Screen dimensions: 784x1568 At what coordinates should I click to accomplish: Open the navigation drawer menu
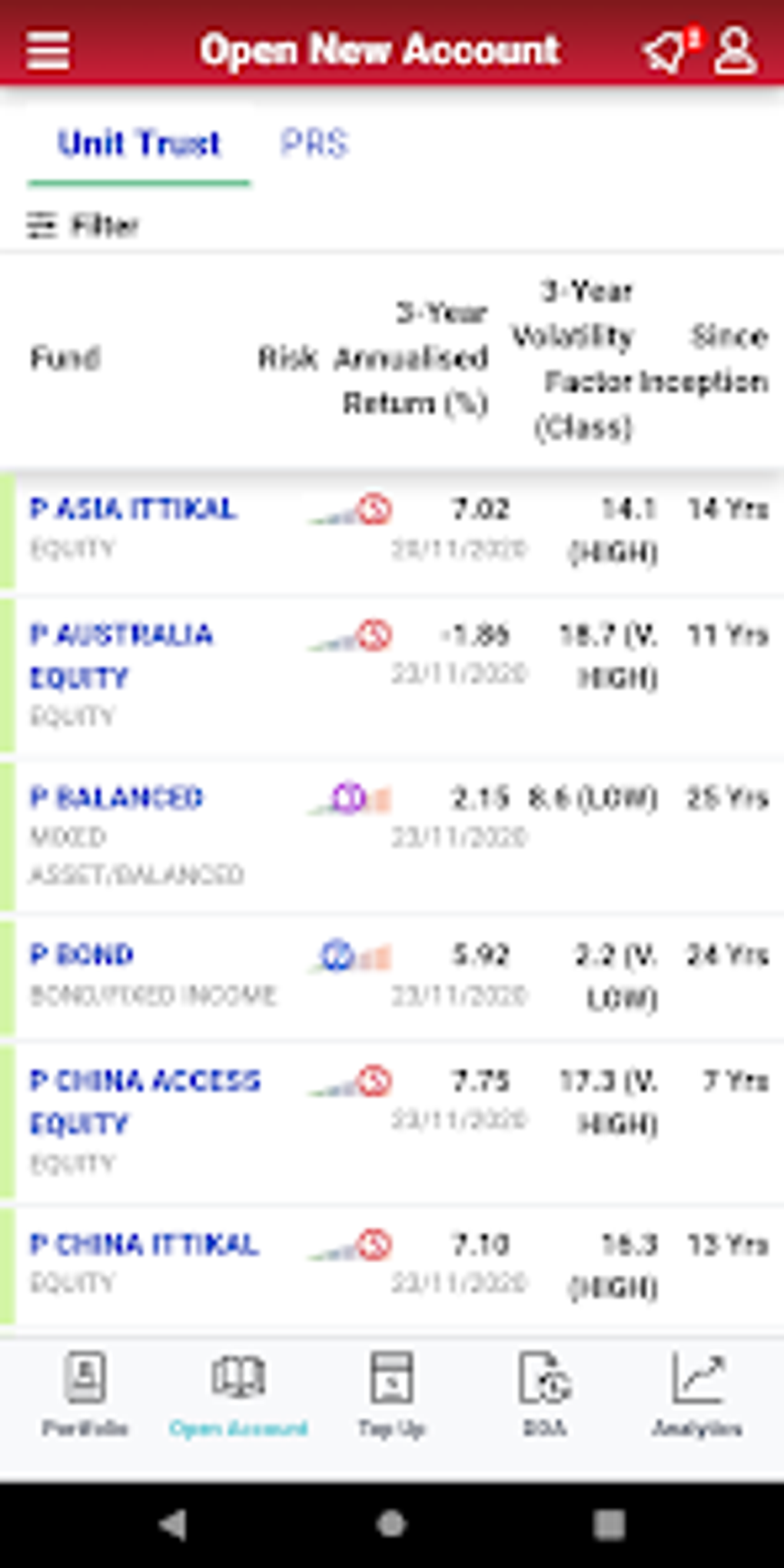click(x=48, y=51)
